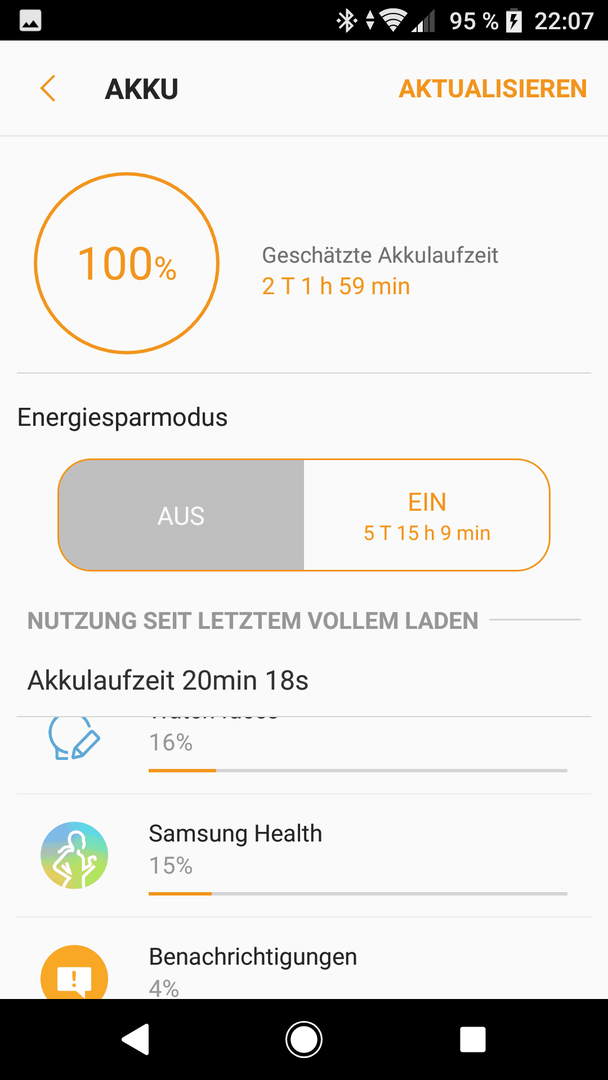The height and width of the screenshot is (1080, 608).
Task: Tap AKTUALISIEREN to refresh battery info
Action: [x=492, y=89]
